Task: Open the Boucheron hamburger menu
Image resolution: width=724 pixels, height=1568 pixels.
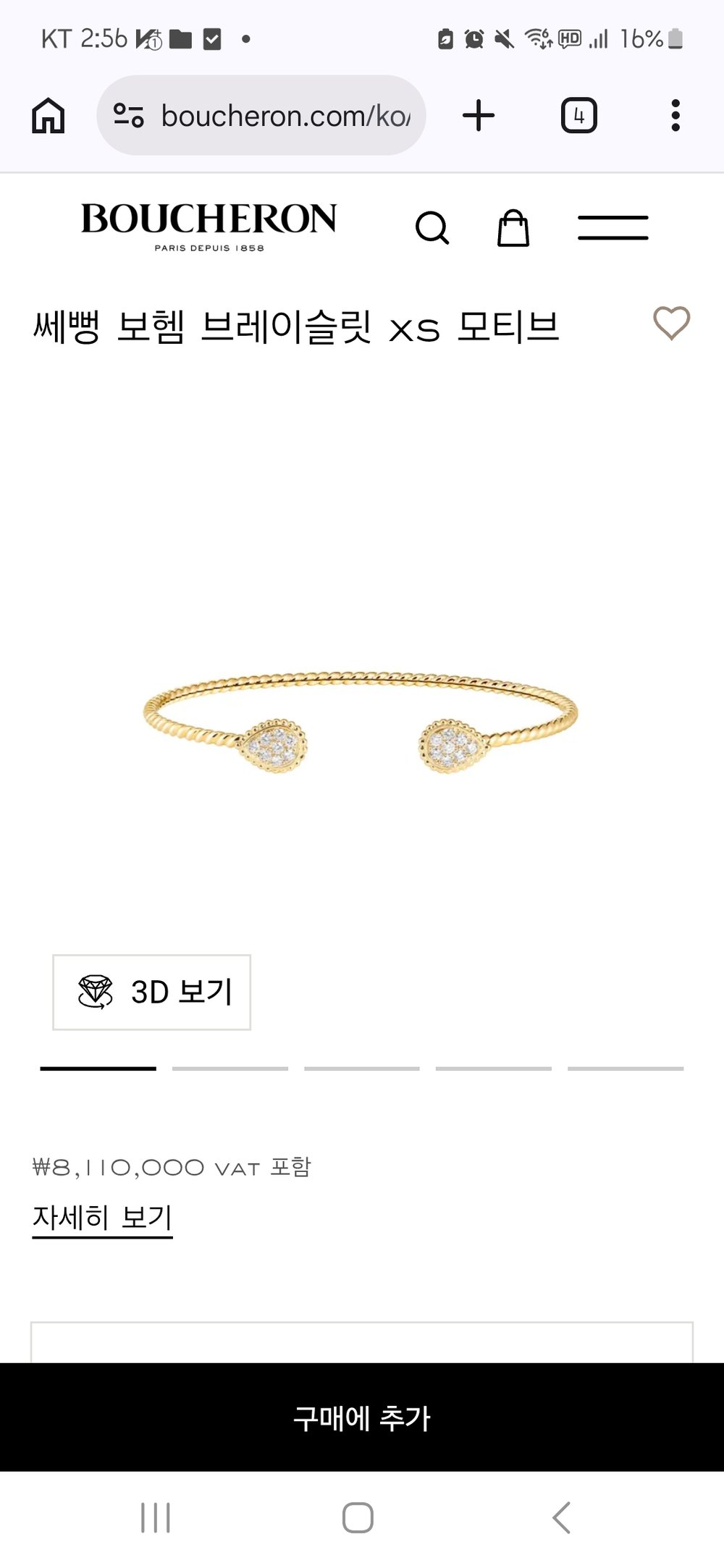Action: (x=613, y=227)
